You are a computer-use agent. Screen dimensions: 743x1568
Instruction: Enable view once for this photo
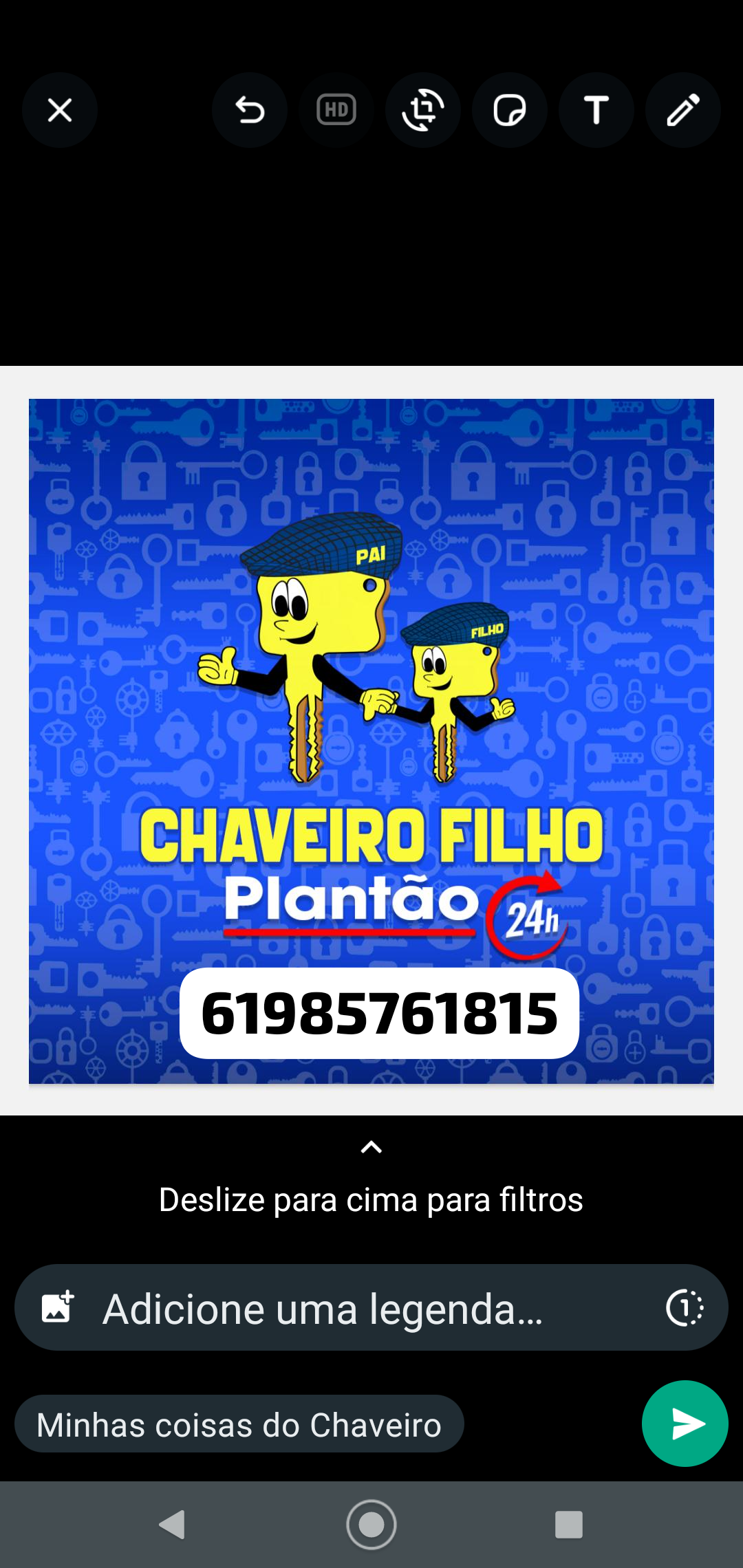[x=685, y=1307]
